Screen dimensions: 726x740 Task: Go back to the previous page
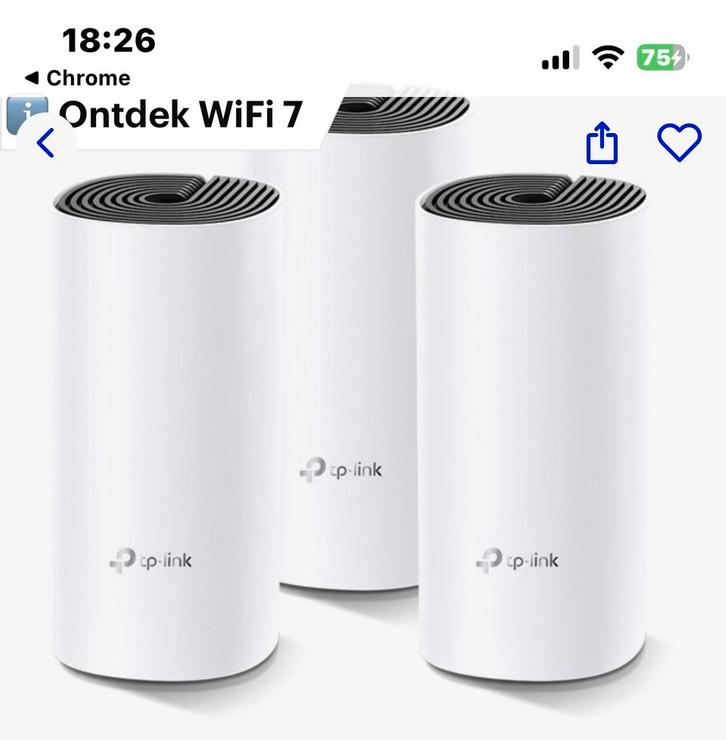(45, 144)
